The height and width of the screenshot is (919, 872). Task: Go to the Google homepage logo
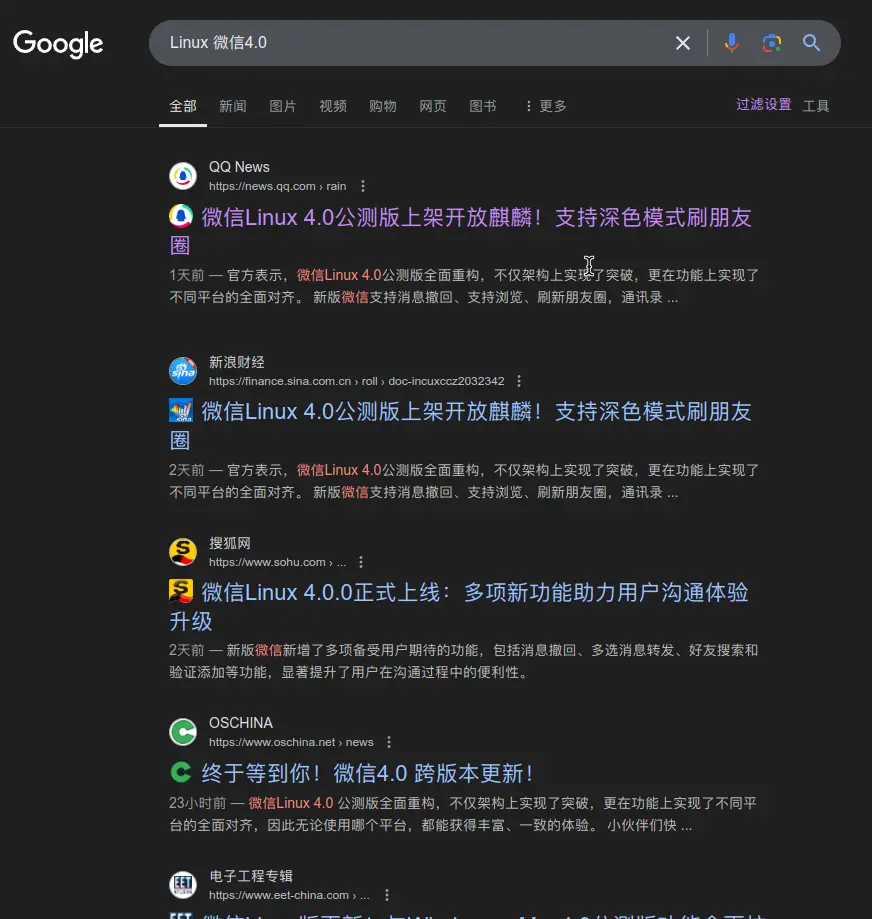pyautogui.click(x=58, y=44)
